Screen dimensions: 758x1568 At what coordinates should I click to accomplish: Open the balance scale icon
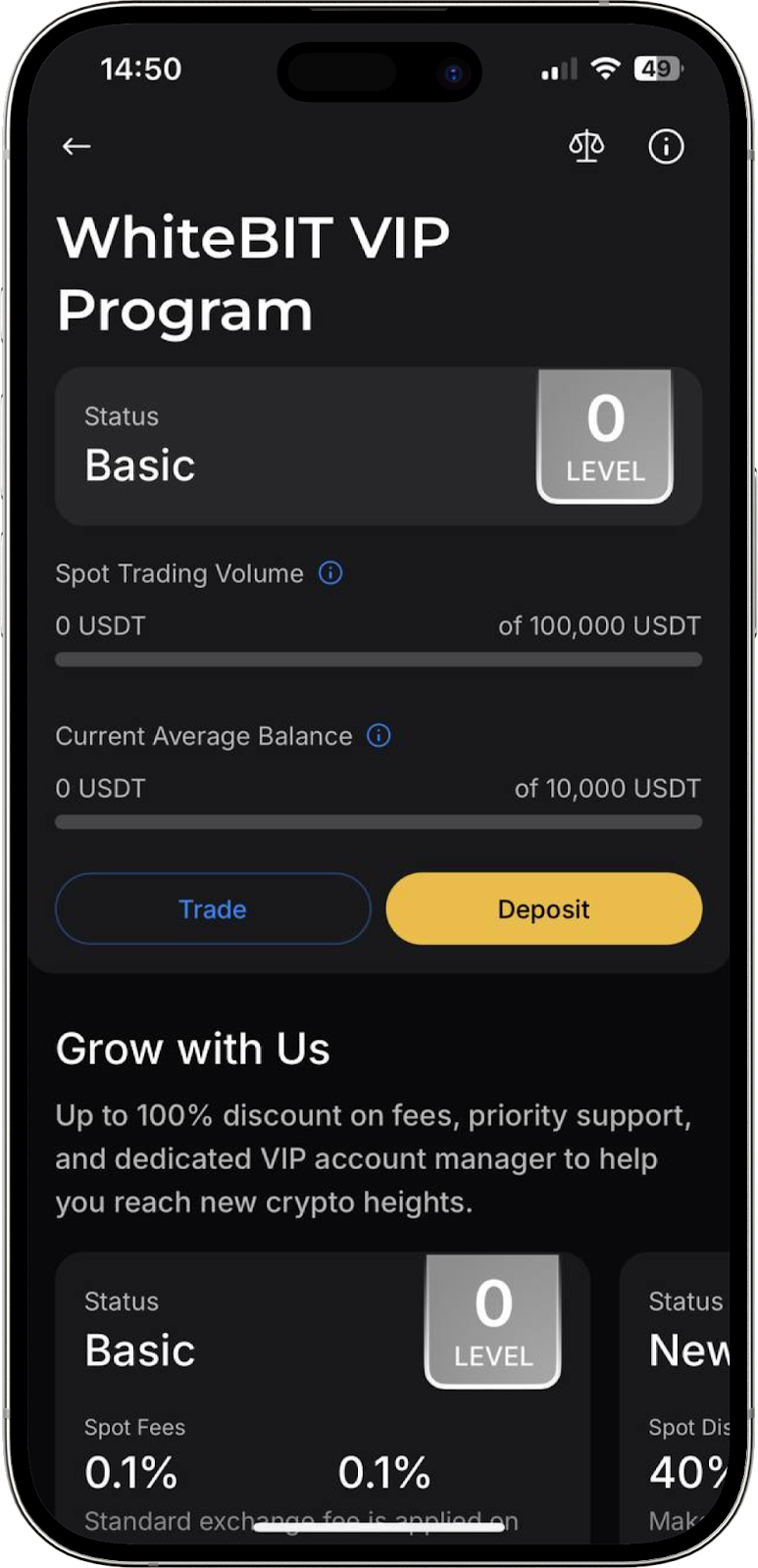click(586, 147)
